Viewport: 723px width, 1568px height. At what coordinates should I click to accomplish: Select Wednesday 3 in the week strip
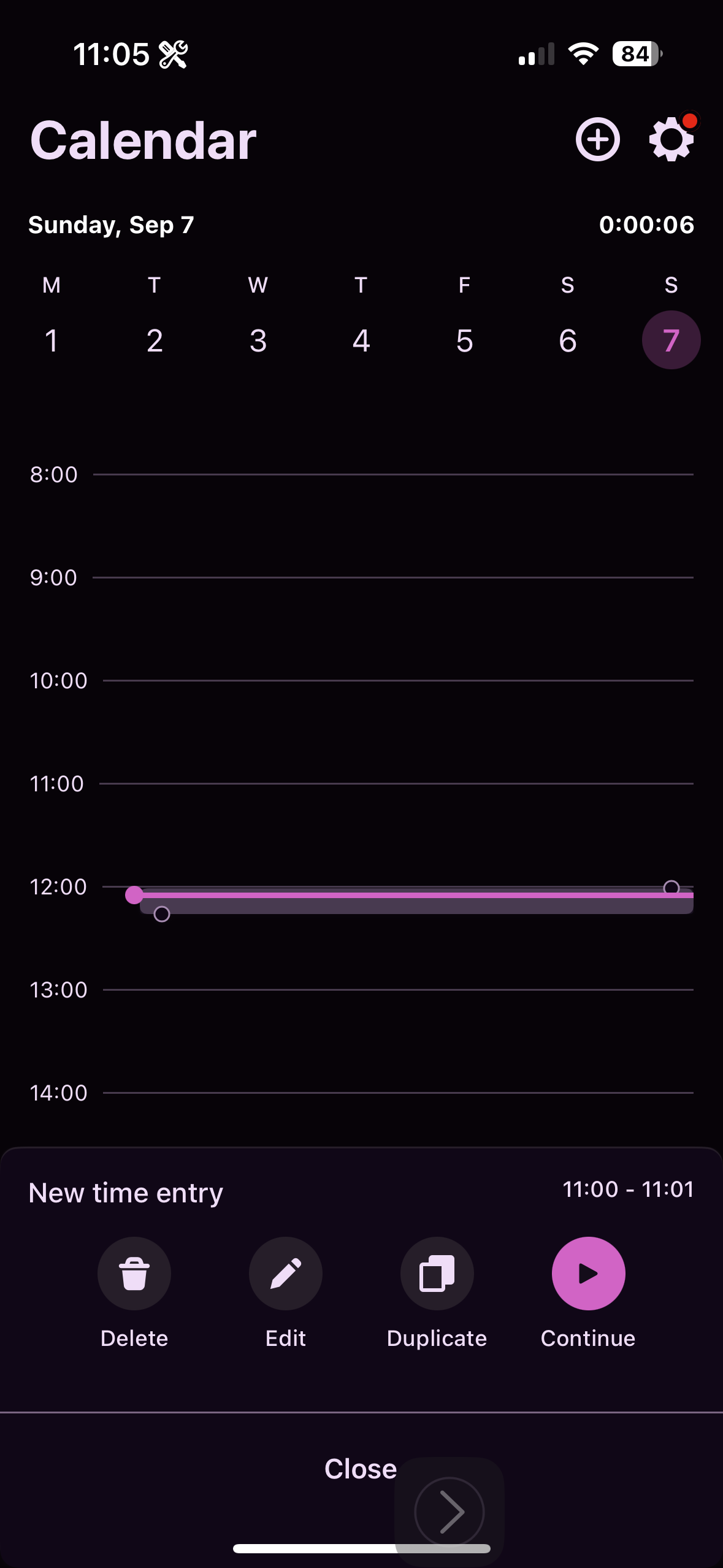point(258,340)
